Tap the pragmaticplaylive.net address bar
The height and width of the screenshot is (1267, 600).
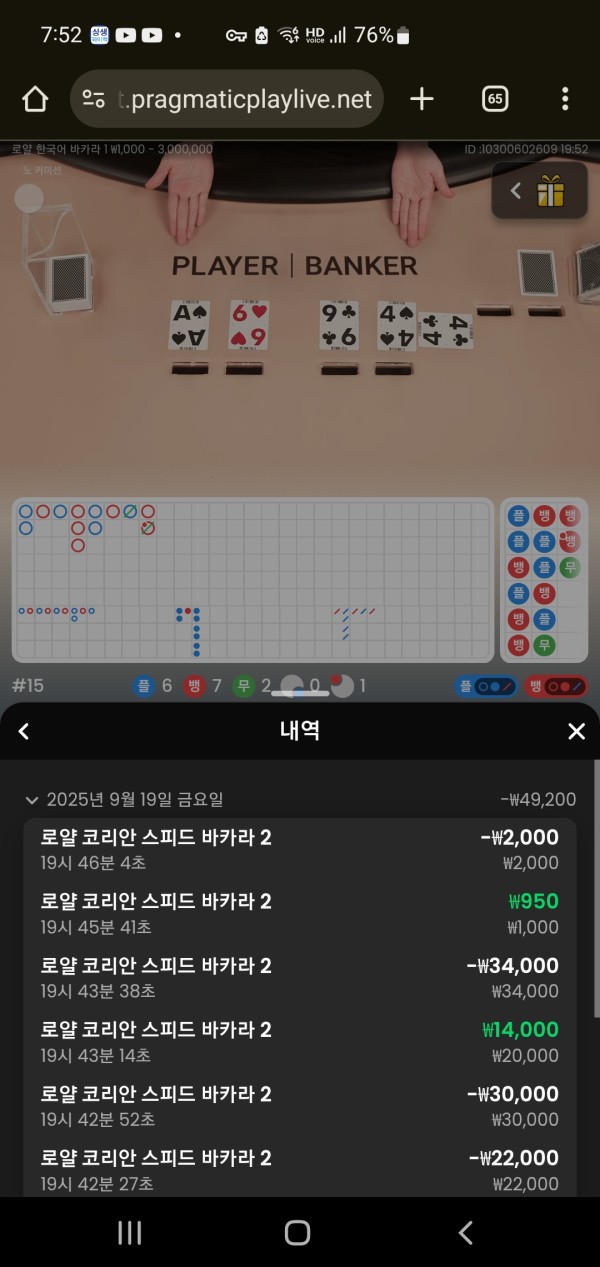228,99
